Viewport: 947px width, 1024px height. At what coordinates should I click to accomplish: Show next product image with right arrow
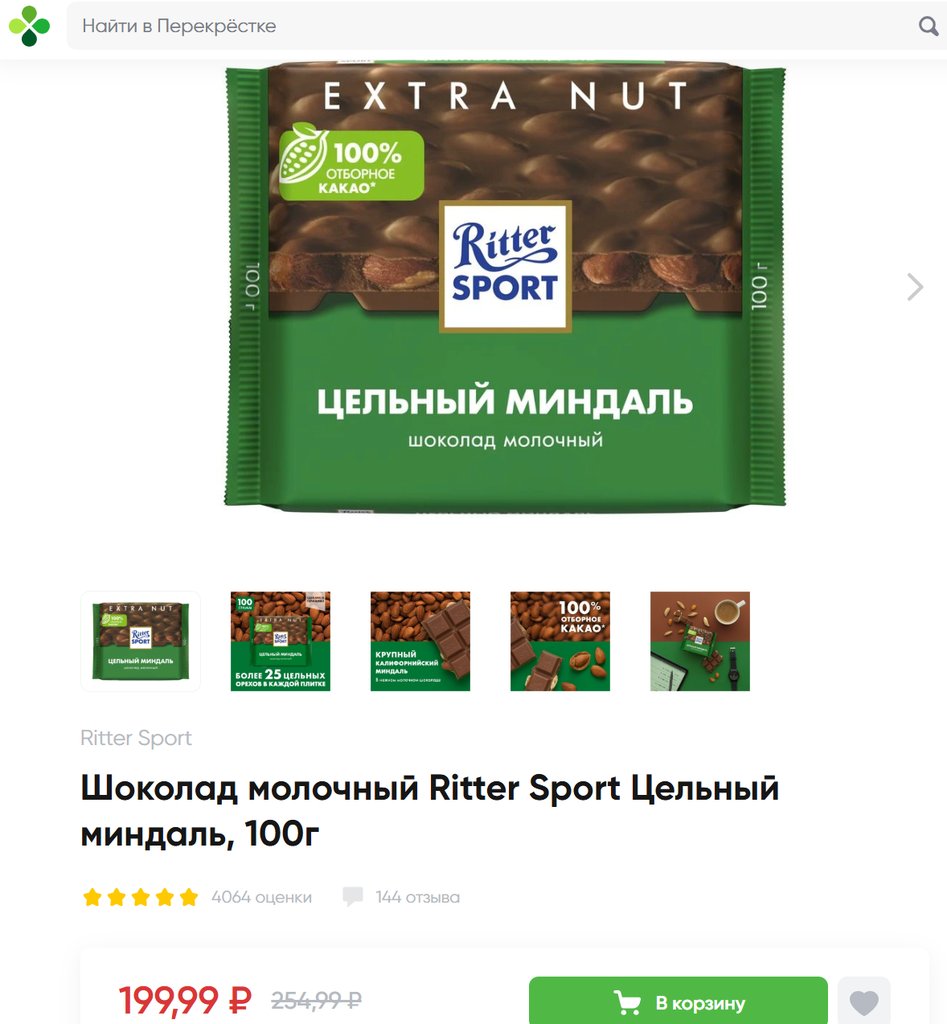coord(914,287)
